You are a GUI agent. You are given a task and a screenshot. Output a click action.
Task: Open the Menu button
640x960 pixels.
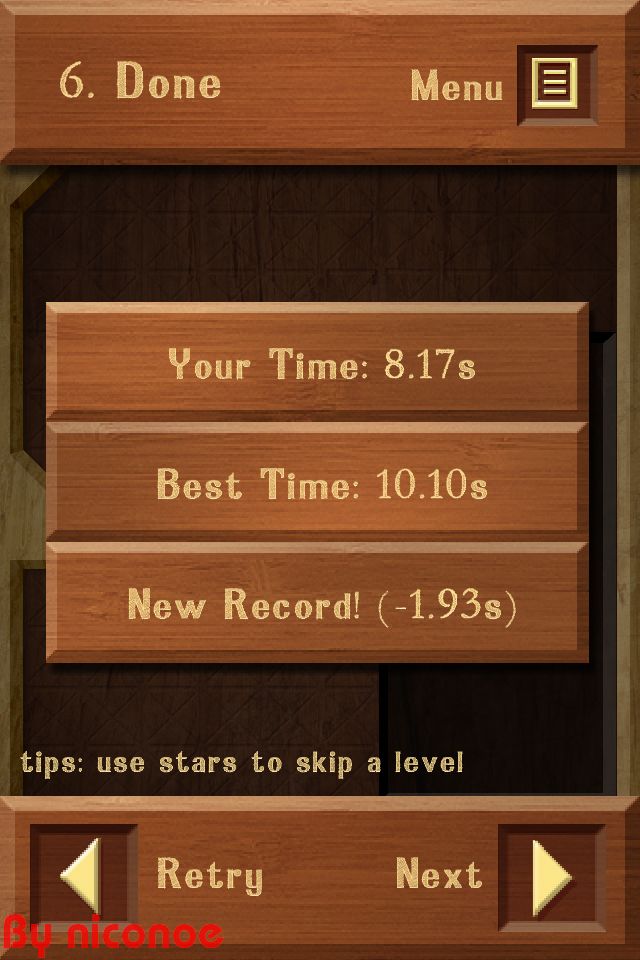(x=556, y=84)
